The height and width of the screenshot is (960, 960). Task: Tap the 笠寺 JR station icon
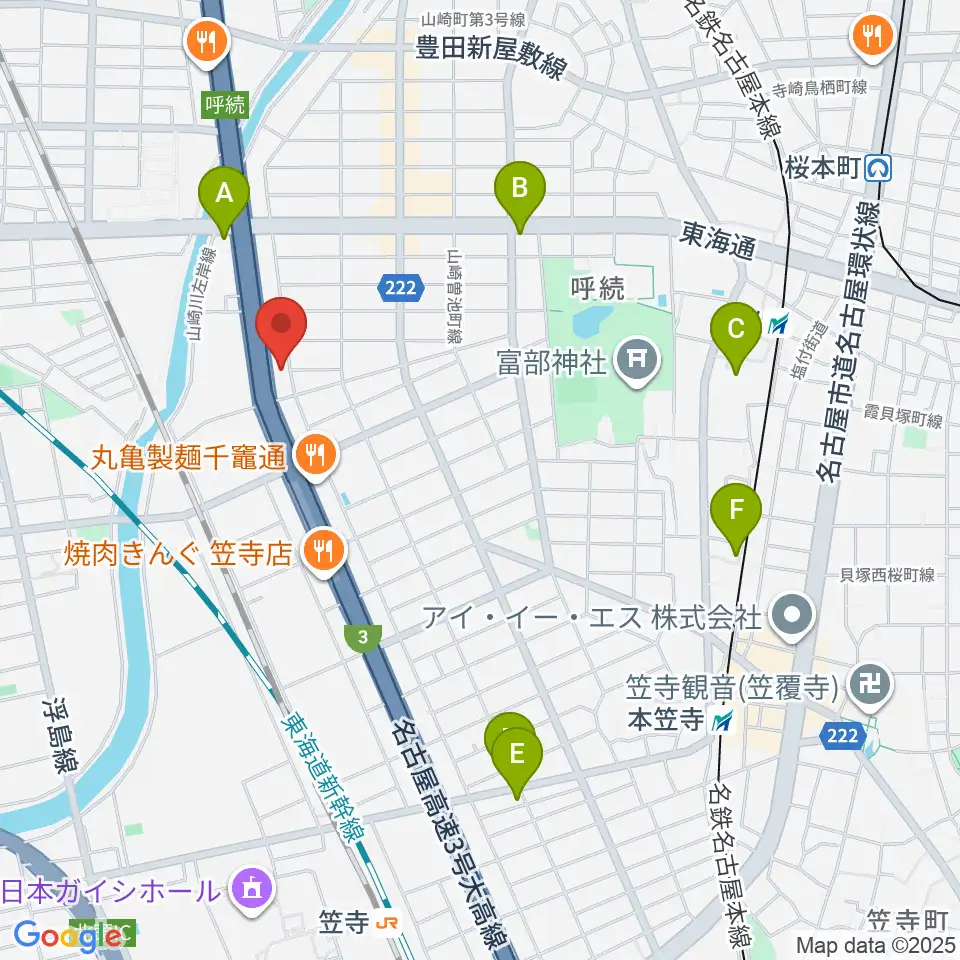(388, 922)
